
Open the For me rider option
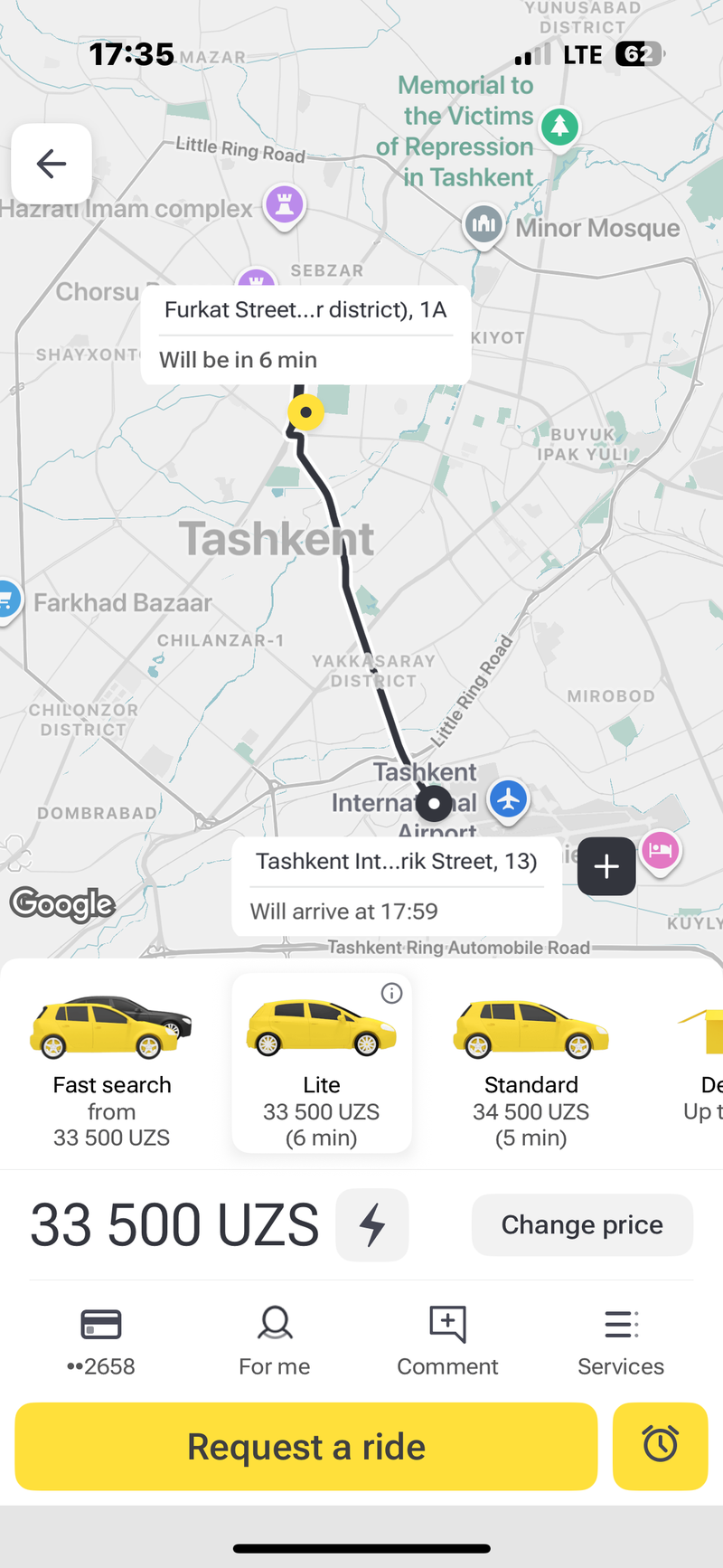275,1341
